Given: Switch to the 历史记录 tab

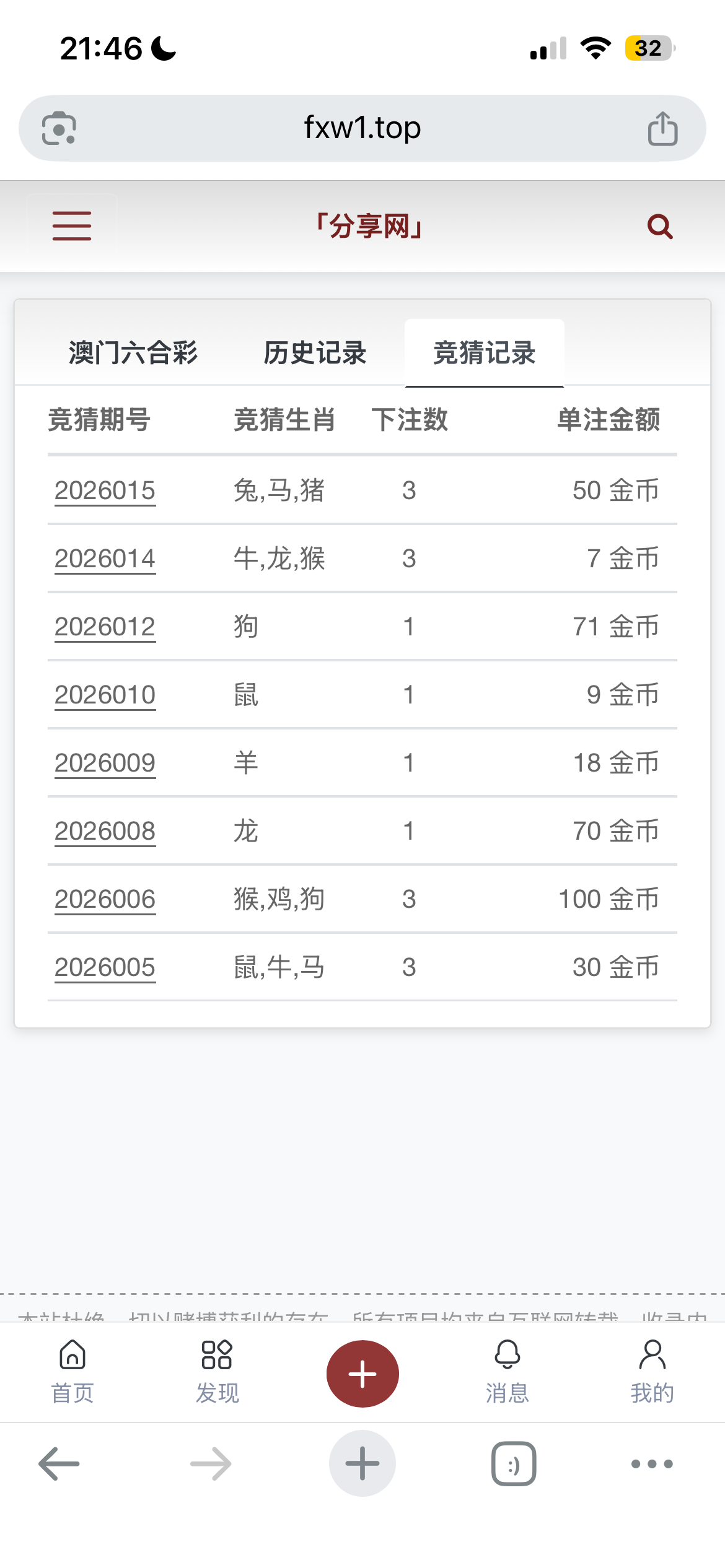Looking at the screenshot, I should coord(315,353).
